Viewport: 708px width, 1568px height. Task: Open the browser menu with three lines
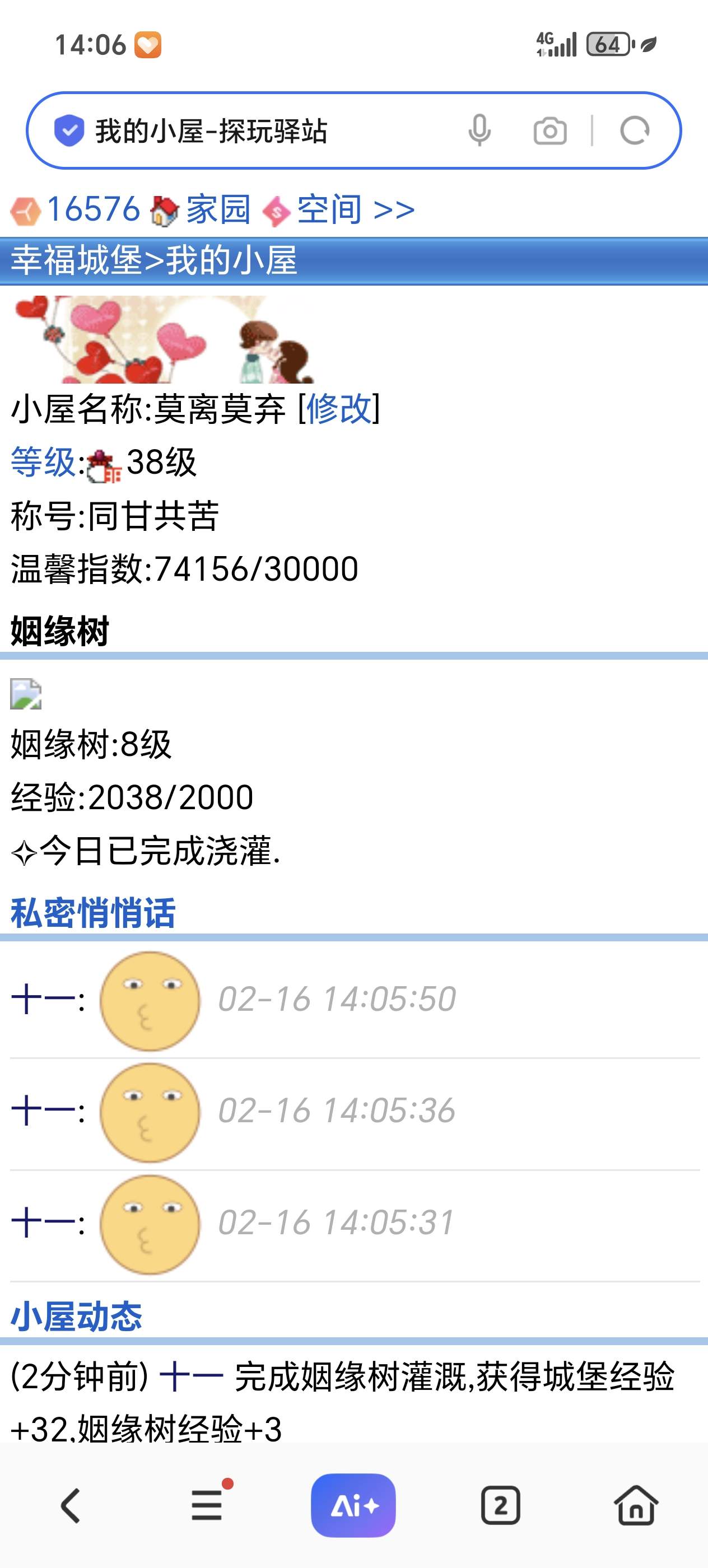pos(207,1505)
